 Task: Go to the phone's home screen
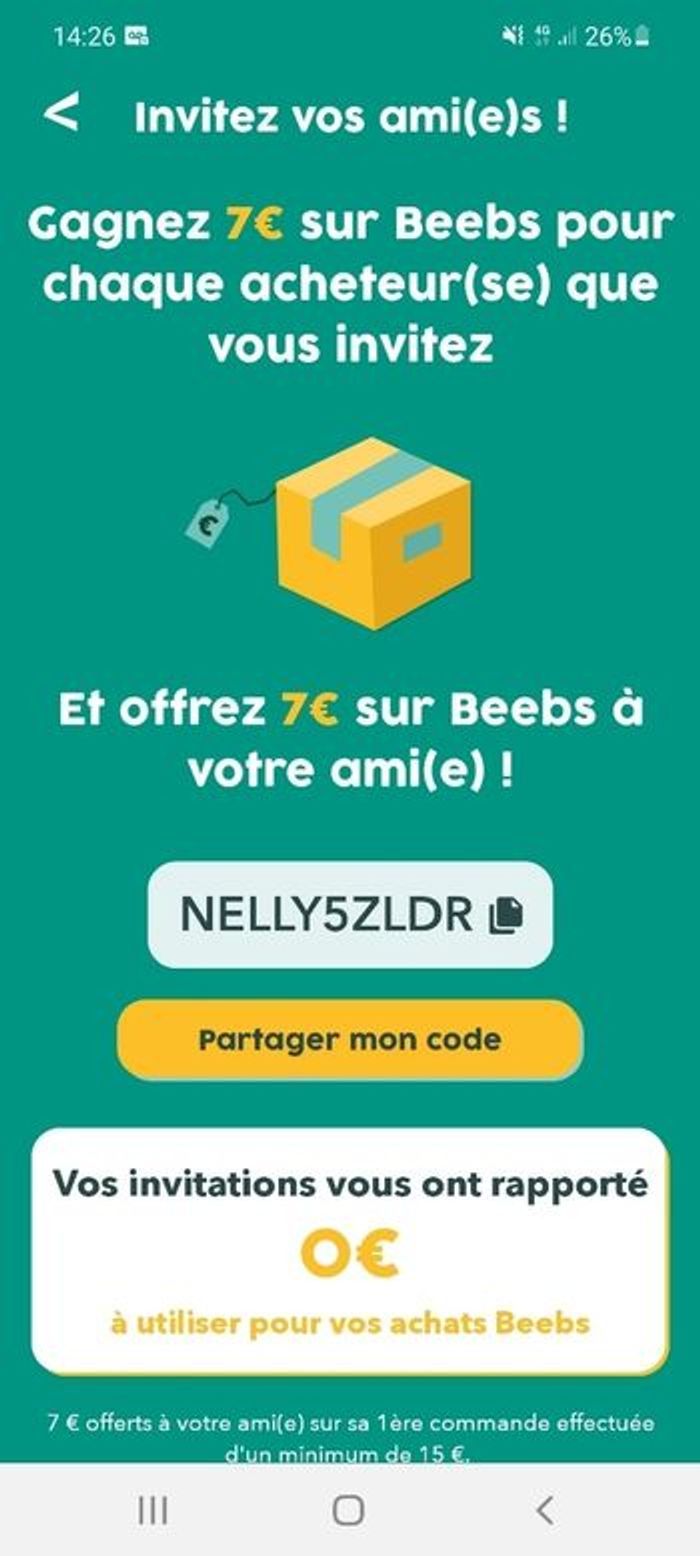coord(348,1510)
